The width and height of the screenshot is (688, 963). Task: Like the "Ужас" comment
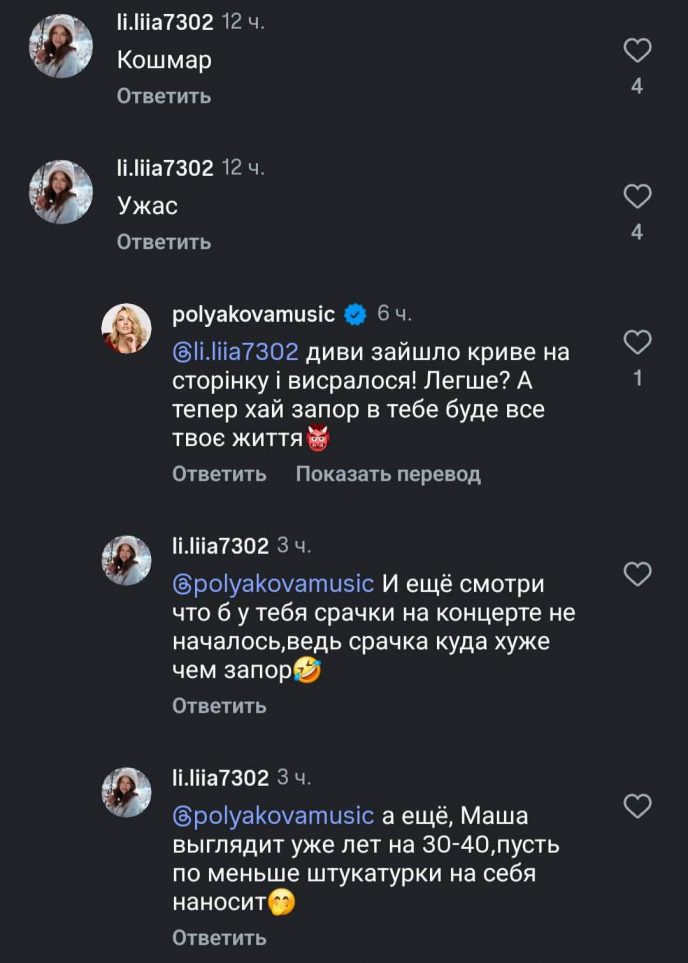coord(637,196)
